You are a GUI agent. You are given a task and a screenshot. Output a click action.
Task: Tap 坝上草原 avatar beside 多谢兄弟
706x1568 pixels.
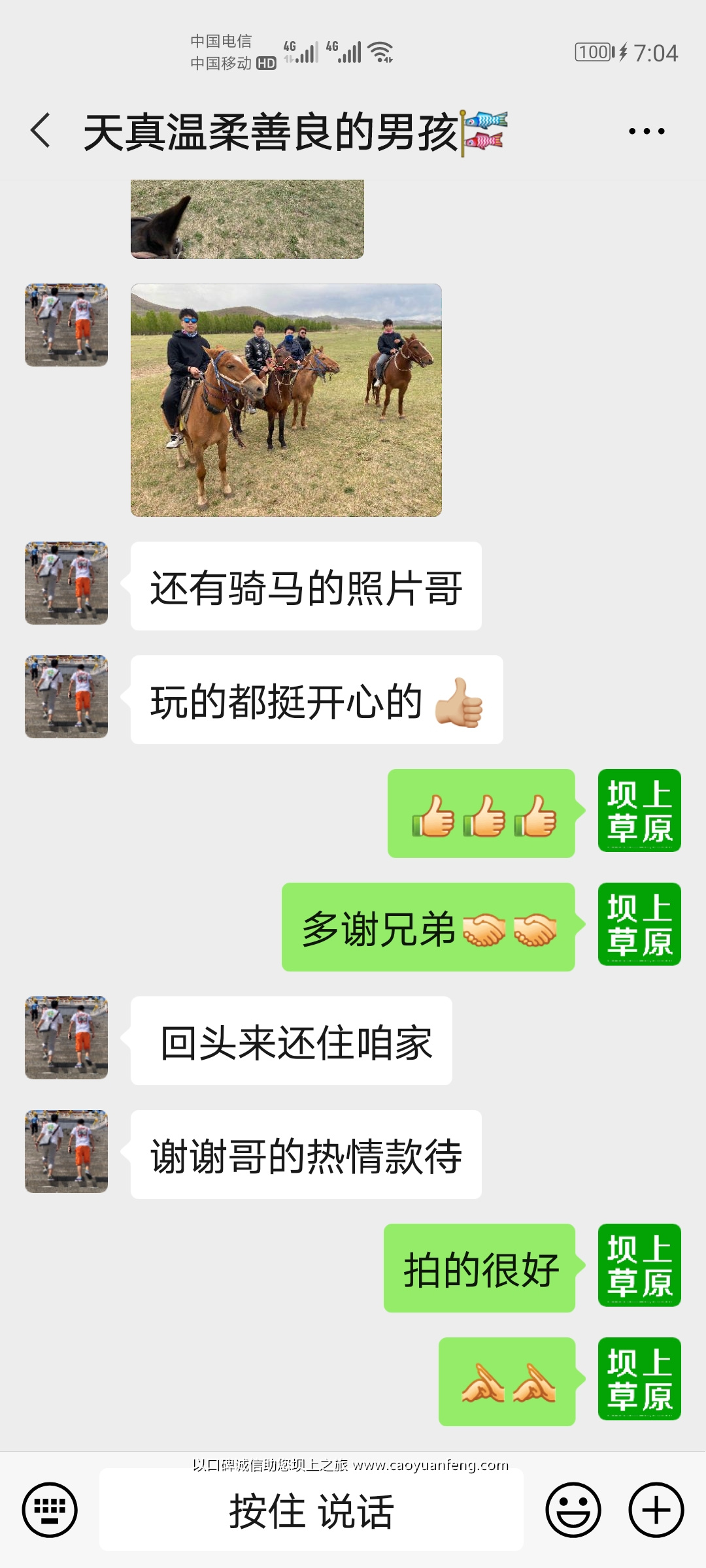point(639,924)
